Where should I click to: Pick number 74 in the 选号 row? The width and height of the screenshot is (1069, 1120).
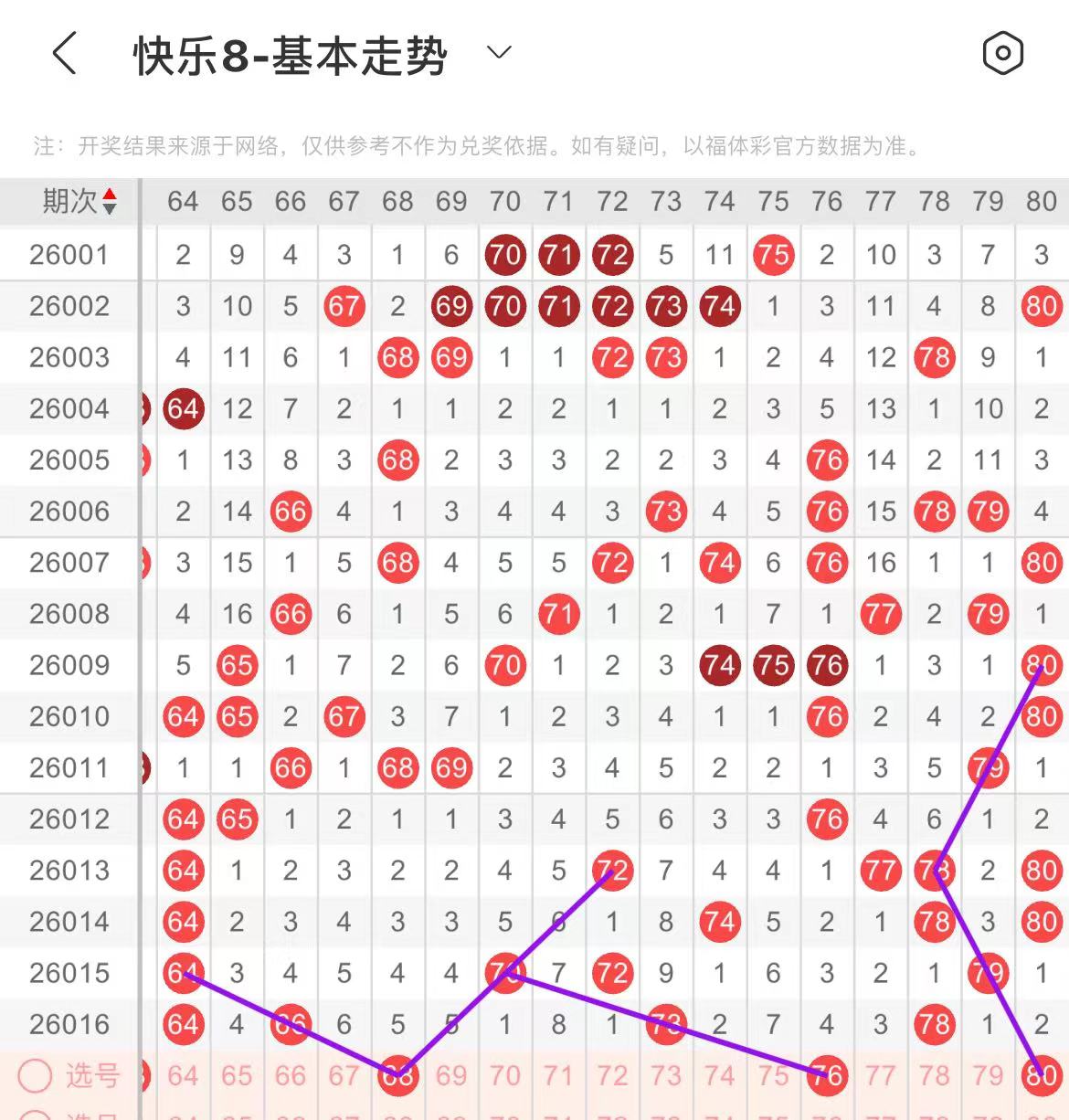point(719,1076)
